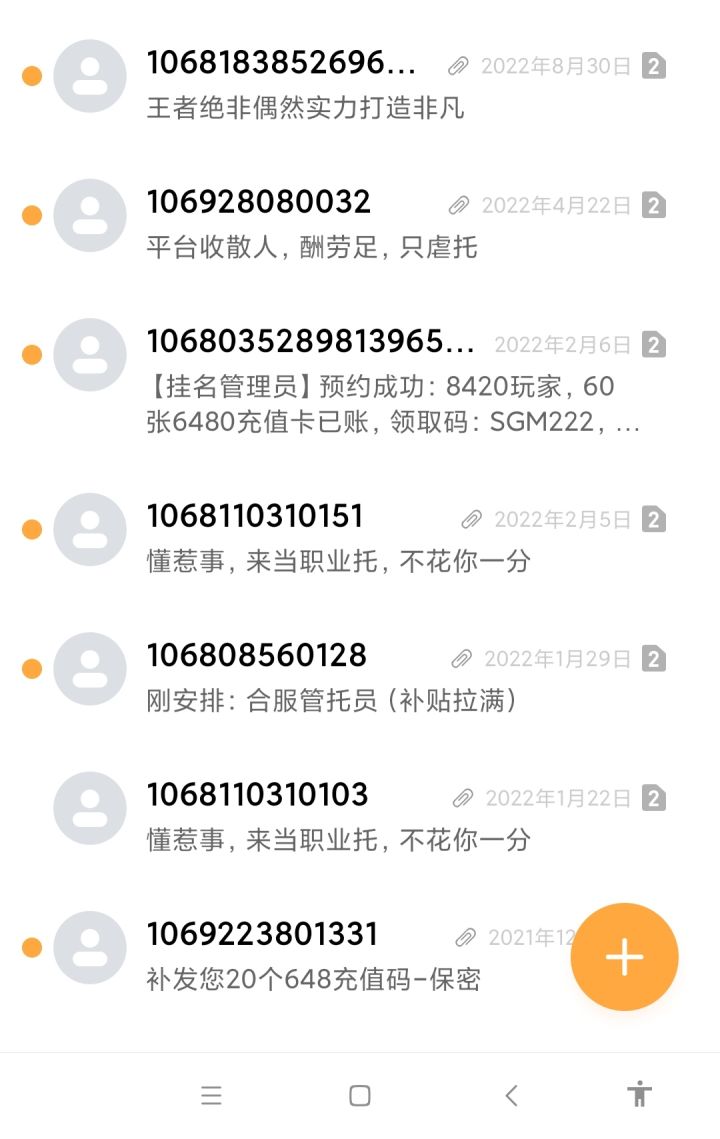Image resolution: width=720 pixels, height=1139 pixels.
Task: Open the thread from 1068035289813965
Action: [300, 380]
